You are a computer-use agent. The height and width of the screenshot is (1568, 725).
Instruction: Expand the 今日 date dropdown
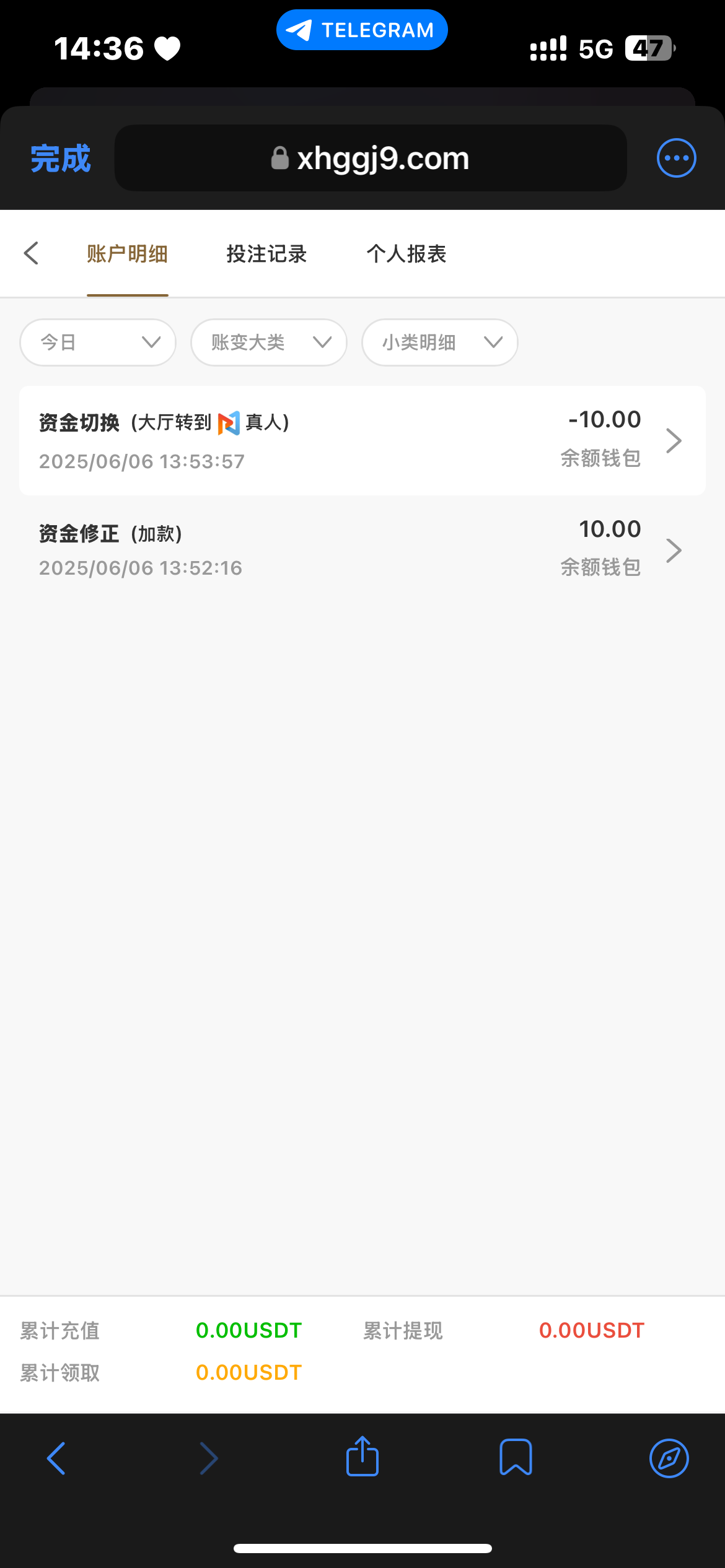98,342
